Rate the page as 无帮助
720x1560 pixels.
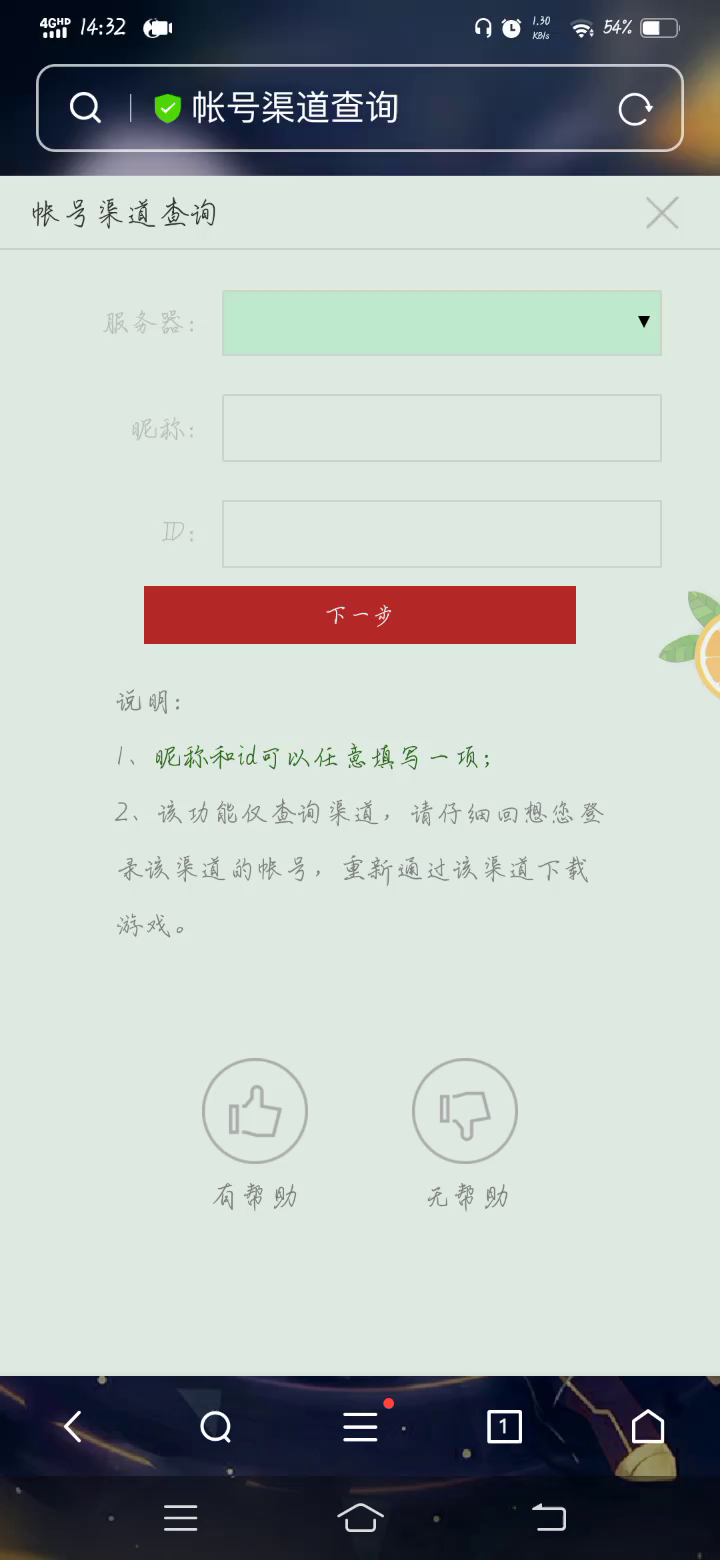[x=465, y=1111]
